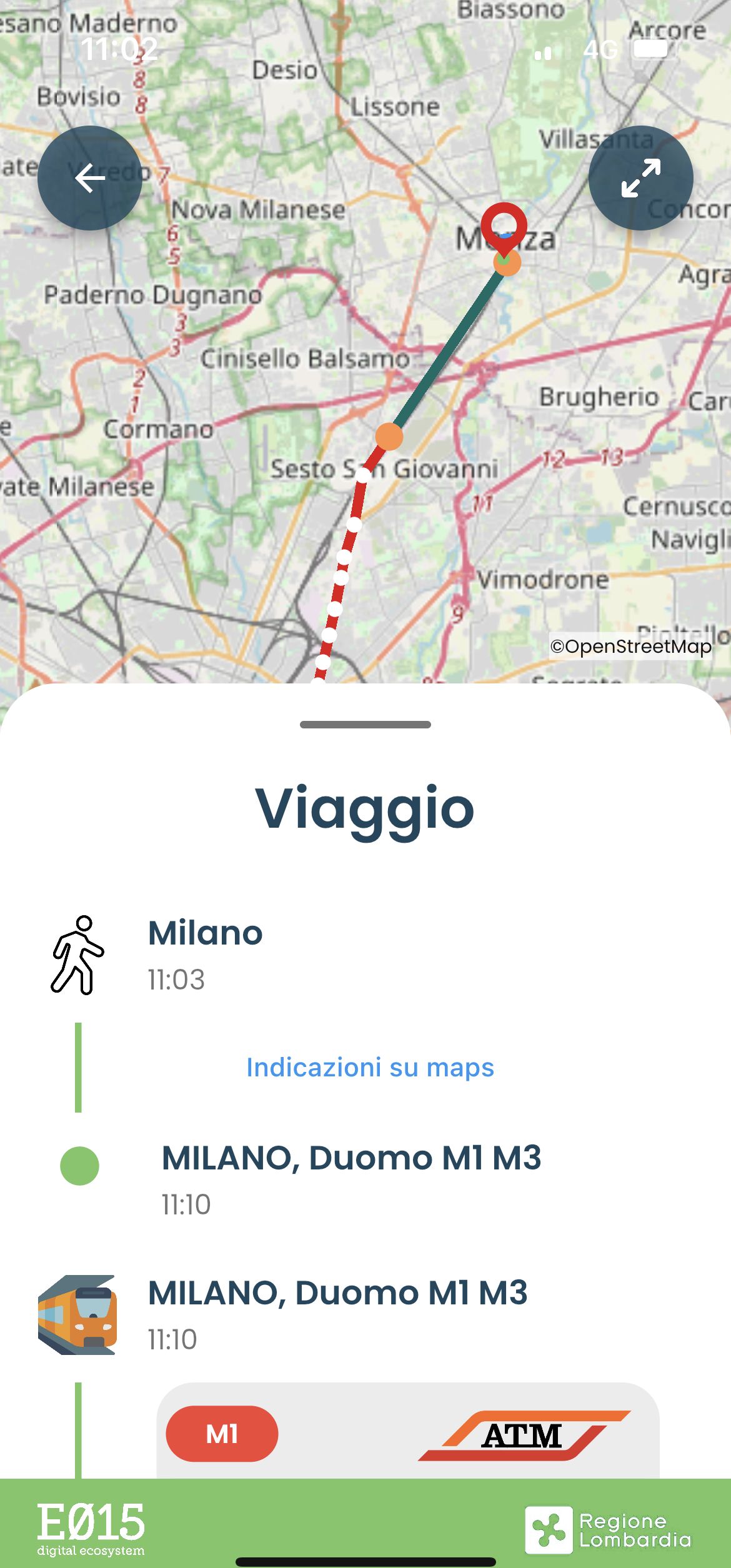Open Indicazioni su maps link

[370, 1067]
